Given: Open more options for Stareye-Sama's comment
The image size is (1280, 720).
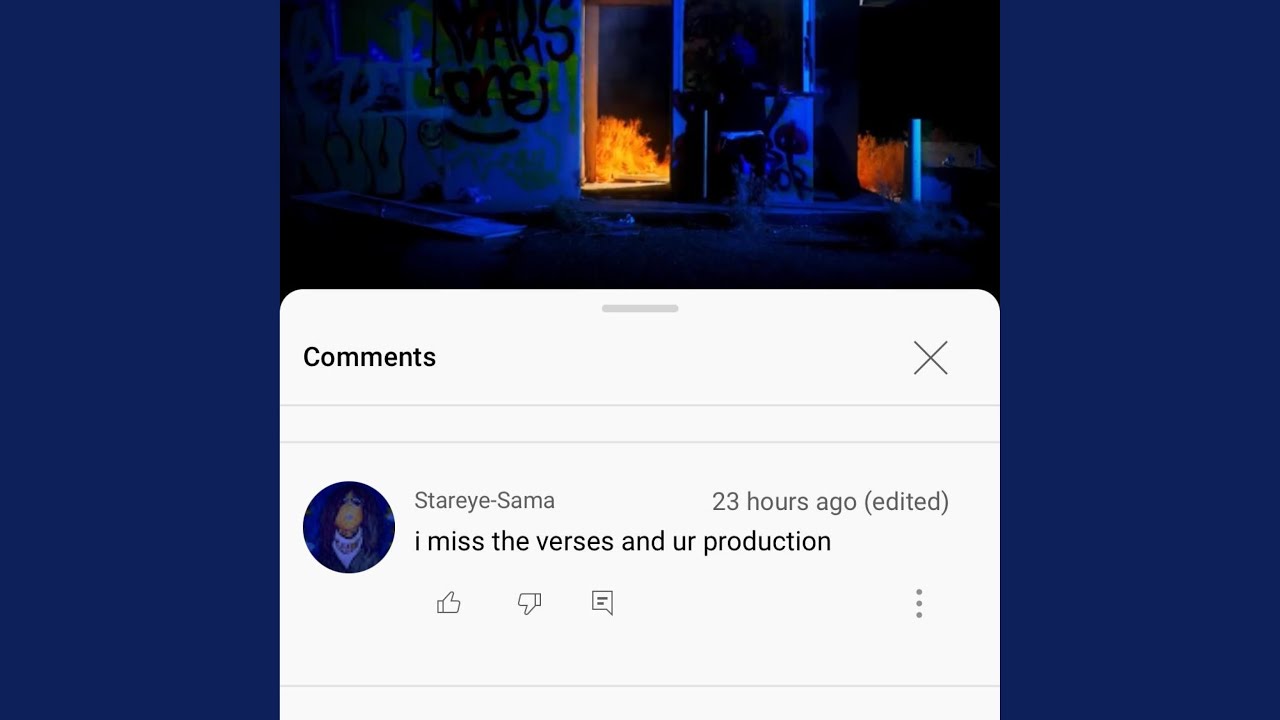Looking at the screenshot, I should [919, 603].
